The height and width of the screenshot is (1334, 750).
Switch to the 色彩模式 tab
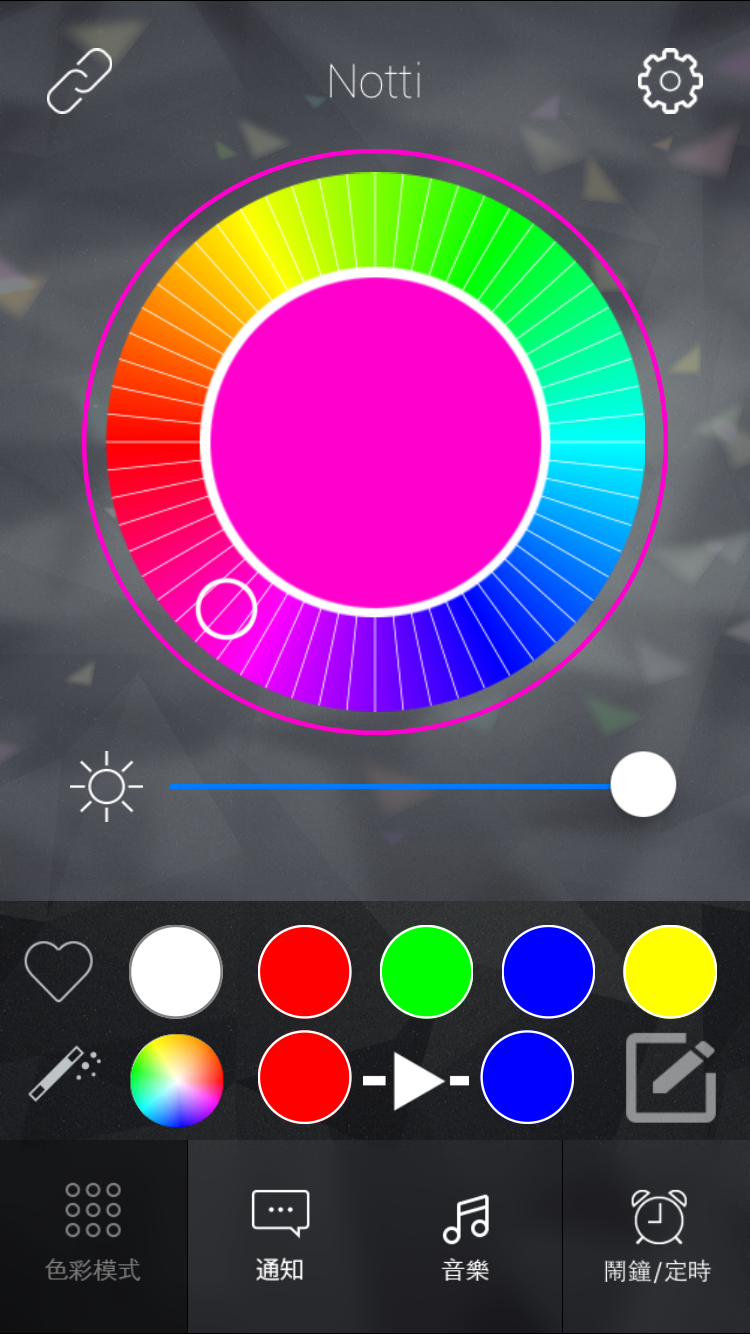pos(93,1236)
